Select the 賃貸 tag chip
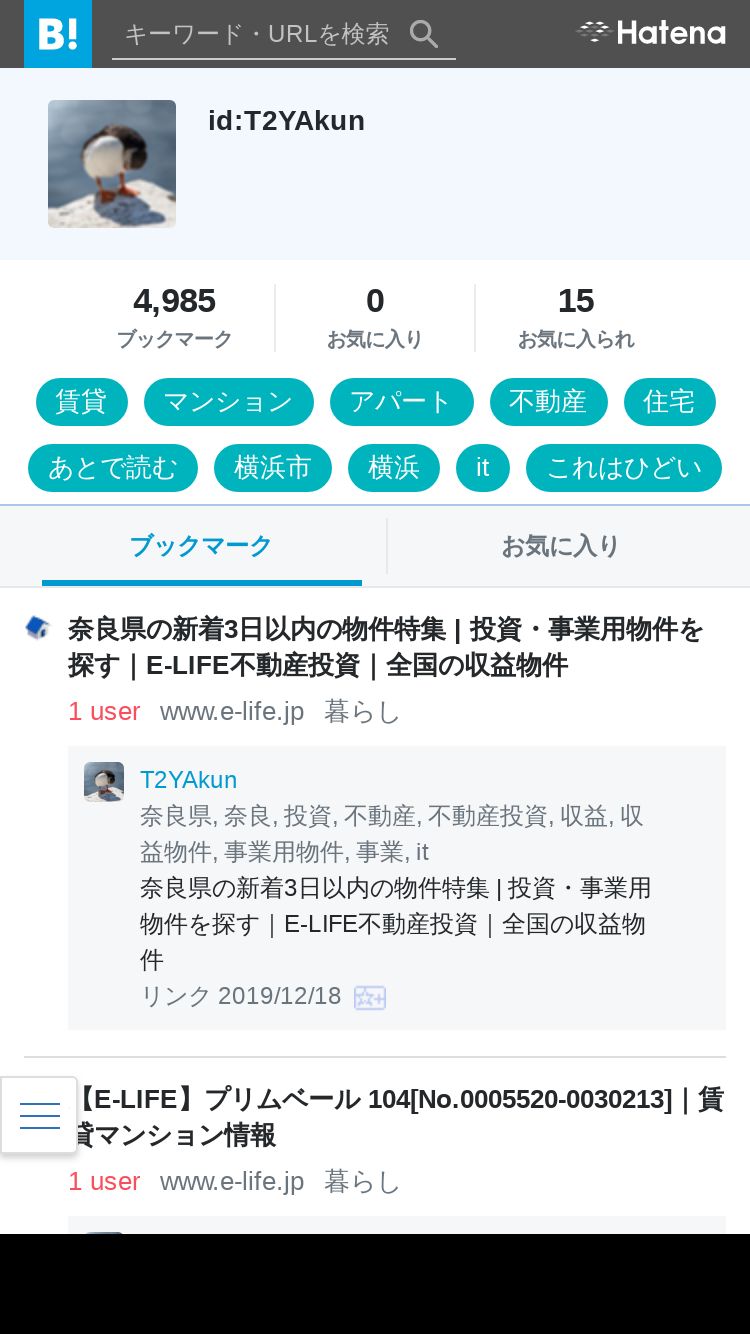Image resolution: width=750 pixels, height=1334 pixels. [x=82, y=402]
